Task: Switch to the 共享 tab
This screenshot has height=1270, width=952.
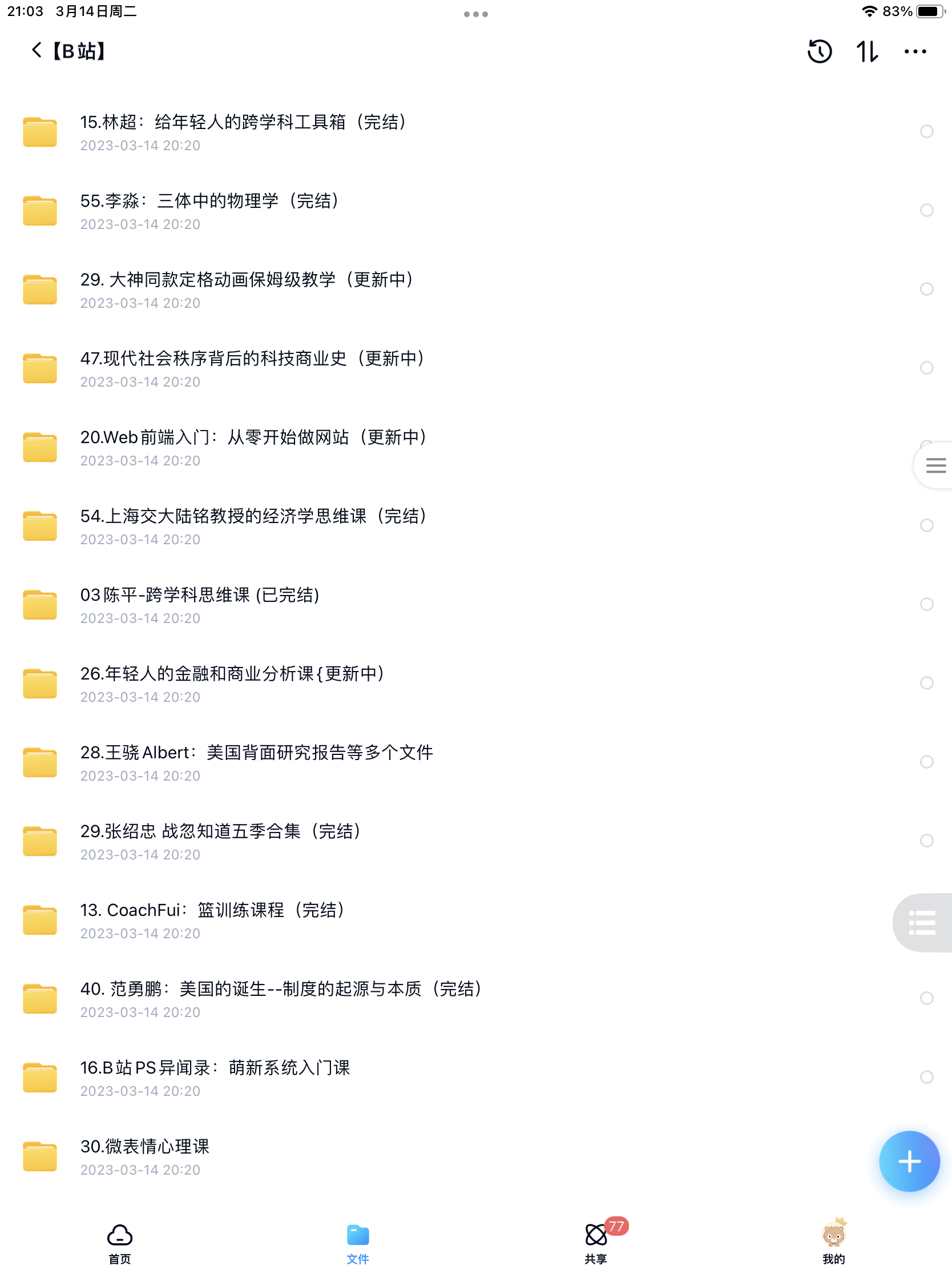Action: [596, 1243]
